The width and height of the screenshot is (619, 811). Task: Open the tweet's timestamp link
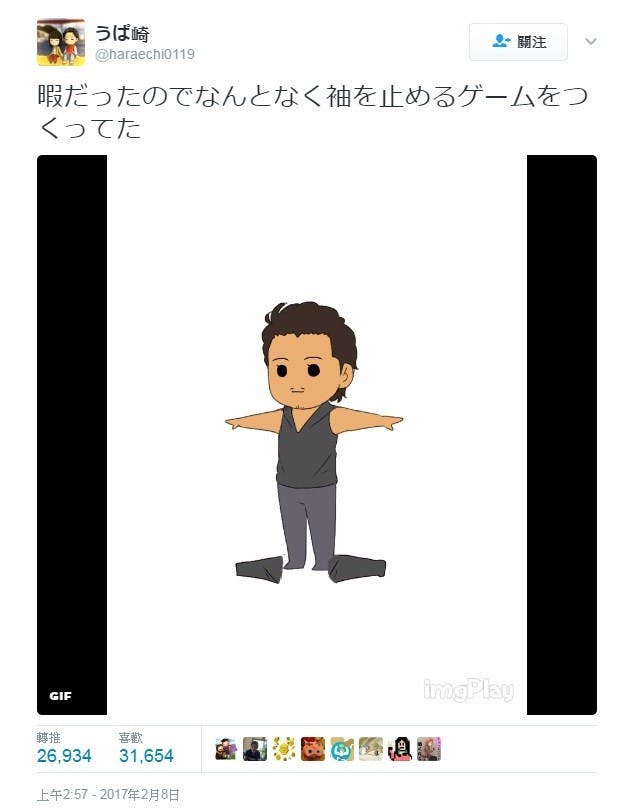108,795
